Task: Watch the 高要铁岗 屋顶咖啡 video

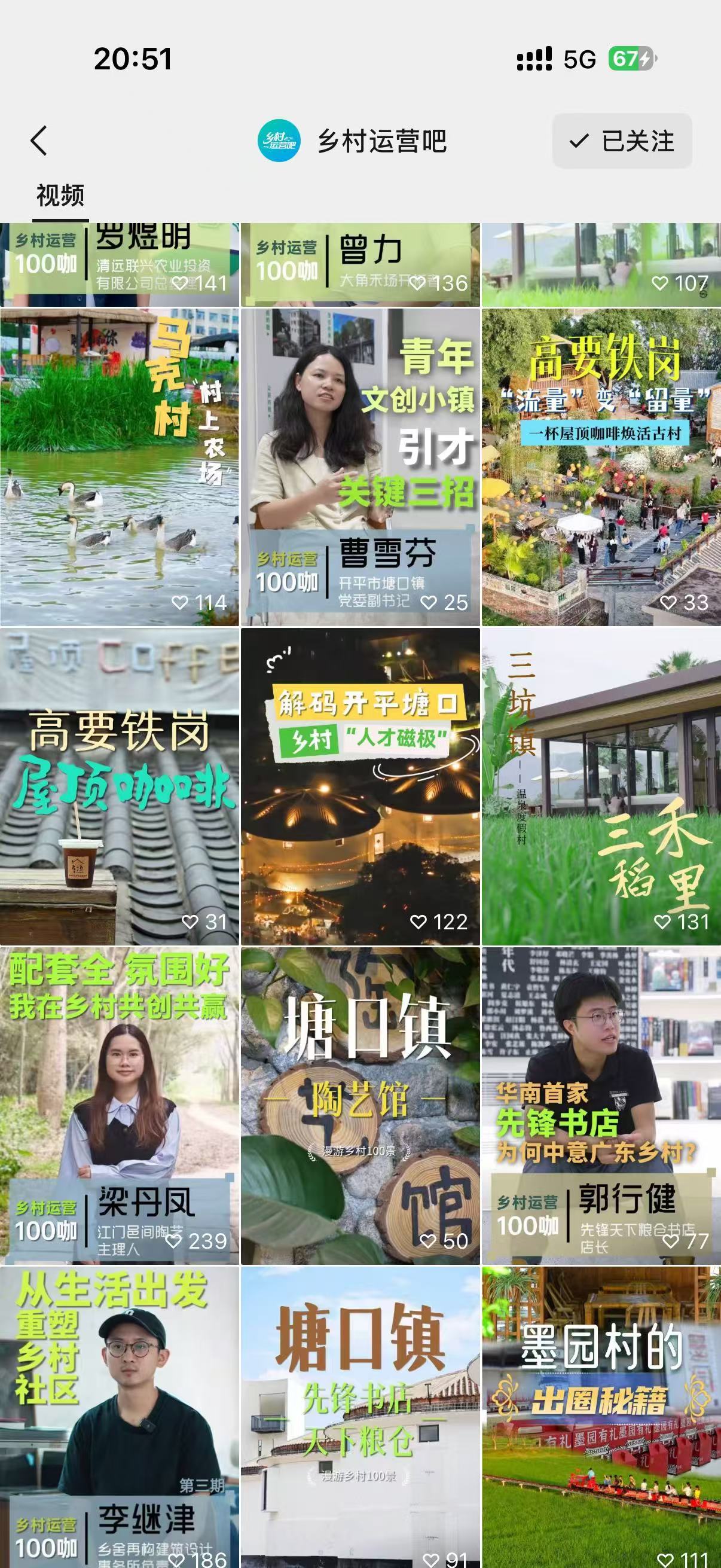Action: click(119, 786)
